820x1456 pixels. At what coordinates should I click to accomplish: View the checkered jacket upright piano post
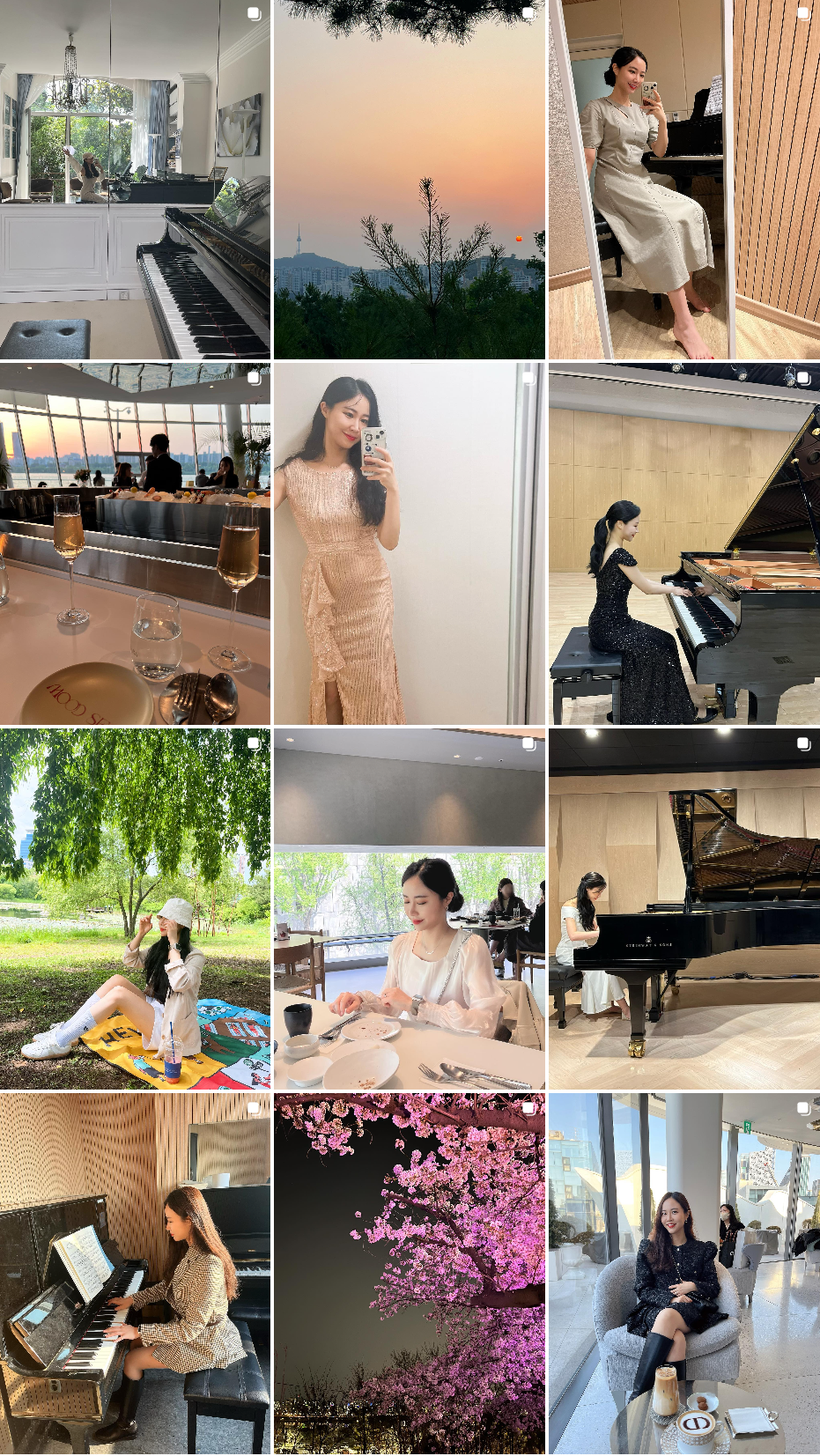click(x=135, y=1273)
